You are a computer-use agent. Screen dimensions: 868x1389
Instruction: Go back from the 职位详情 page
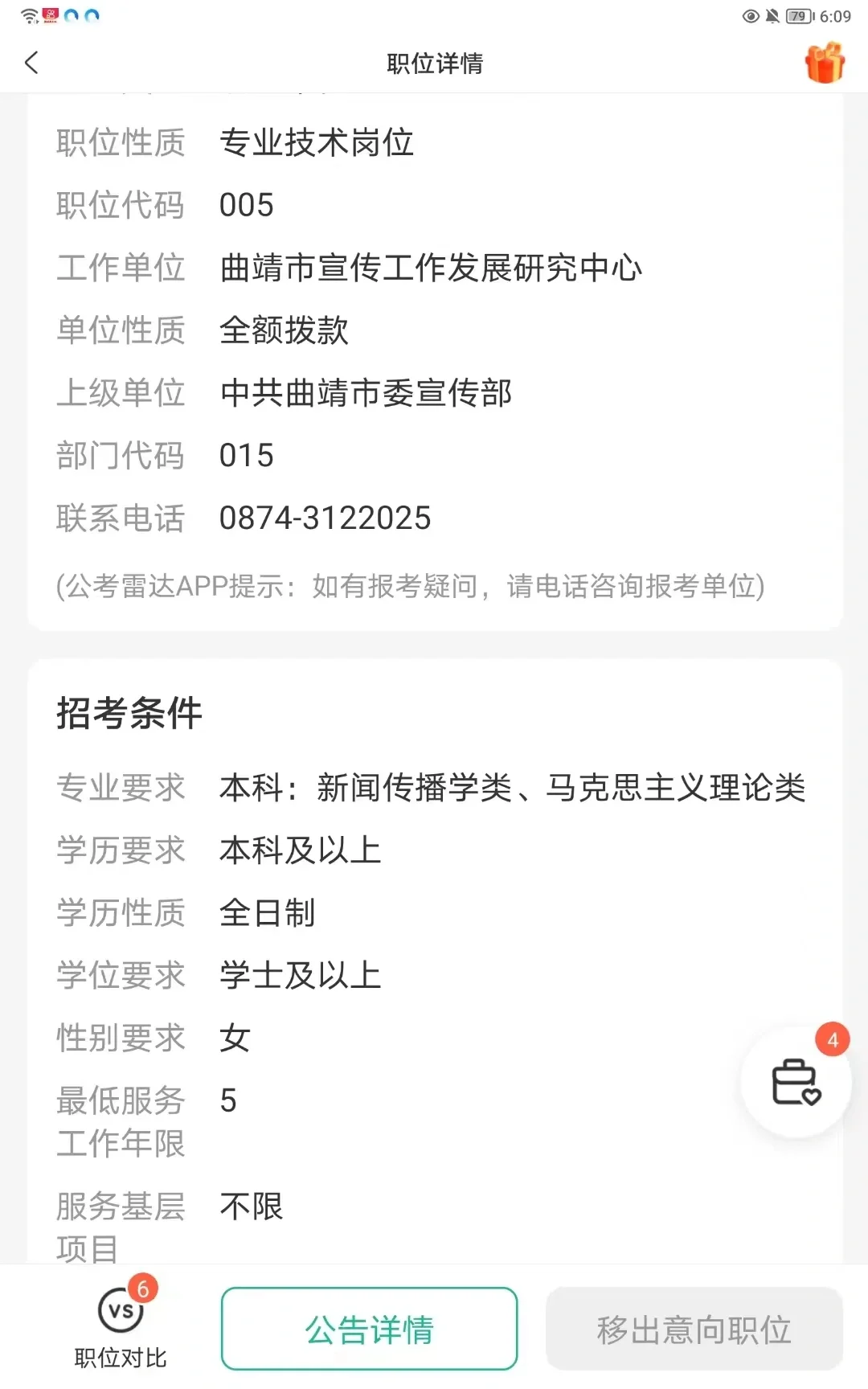pyautogui.click(x=32, y=63)
